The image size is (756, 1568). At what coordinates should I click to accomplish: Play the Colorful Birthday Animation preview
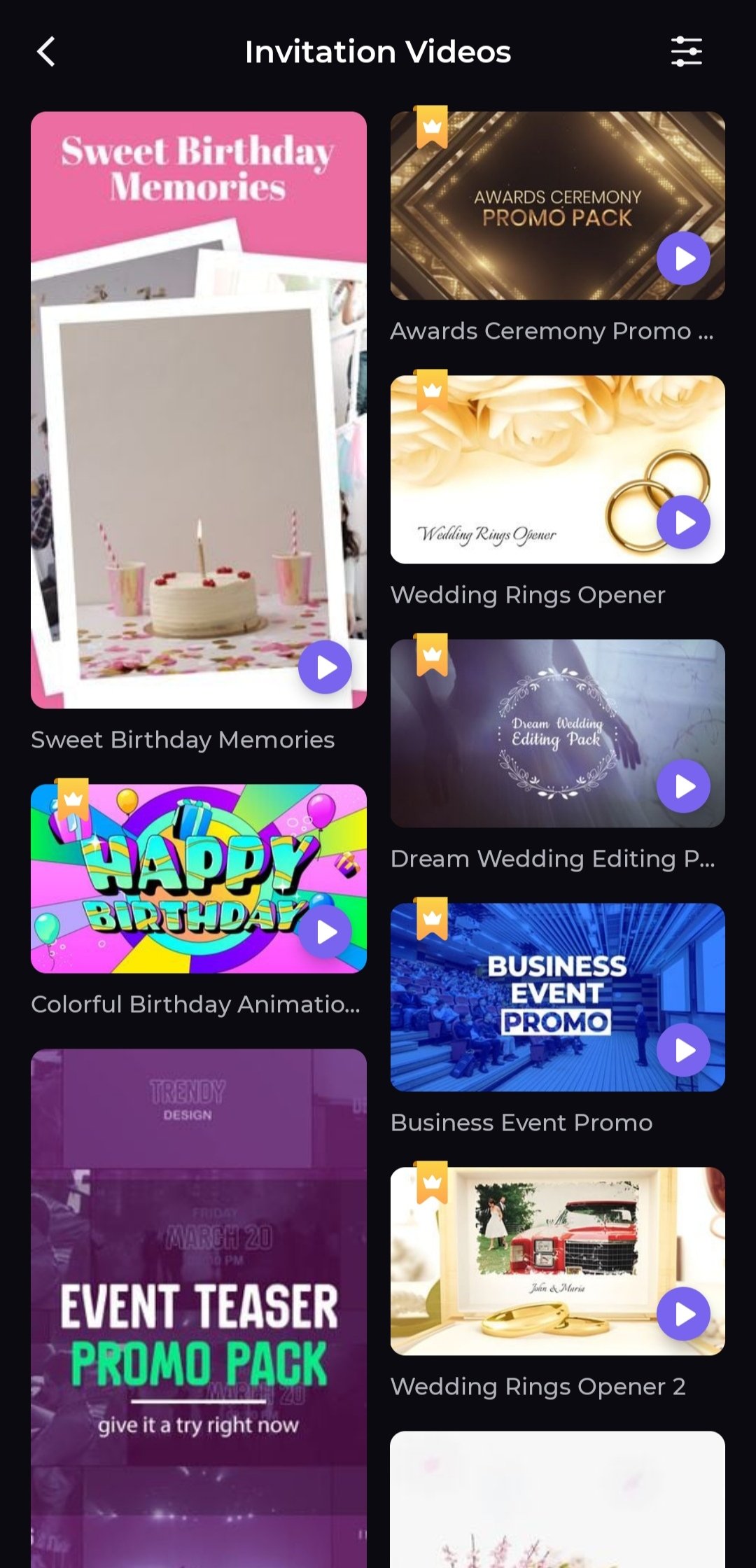(x=325, y=932)
